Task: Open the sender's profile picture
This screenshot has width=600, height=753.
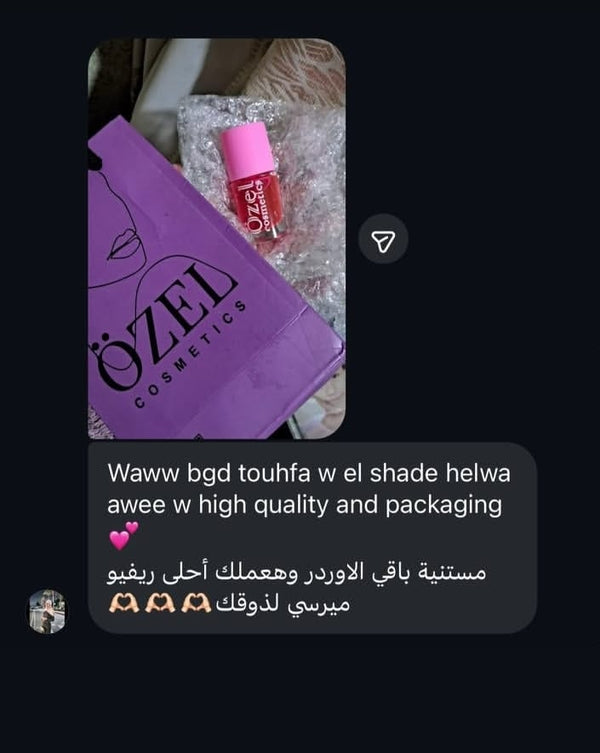Action: tap(46, 611)
